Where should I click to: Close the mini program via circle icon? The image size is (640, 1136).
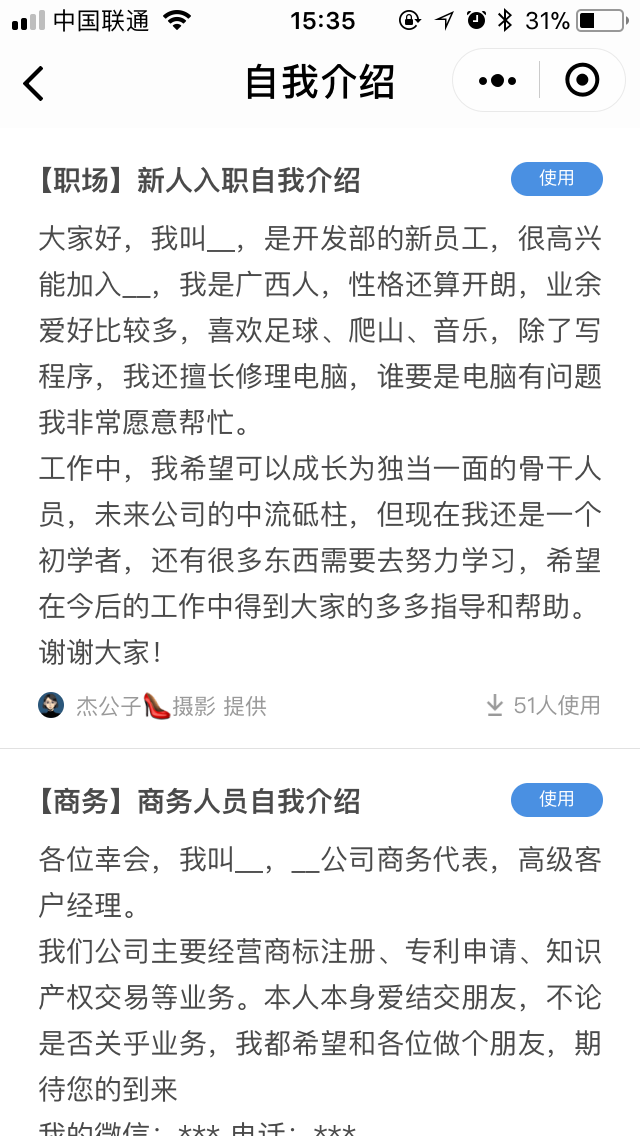tap(582, 80)
